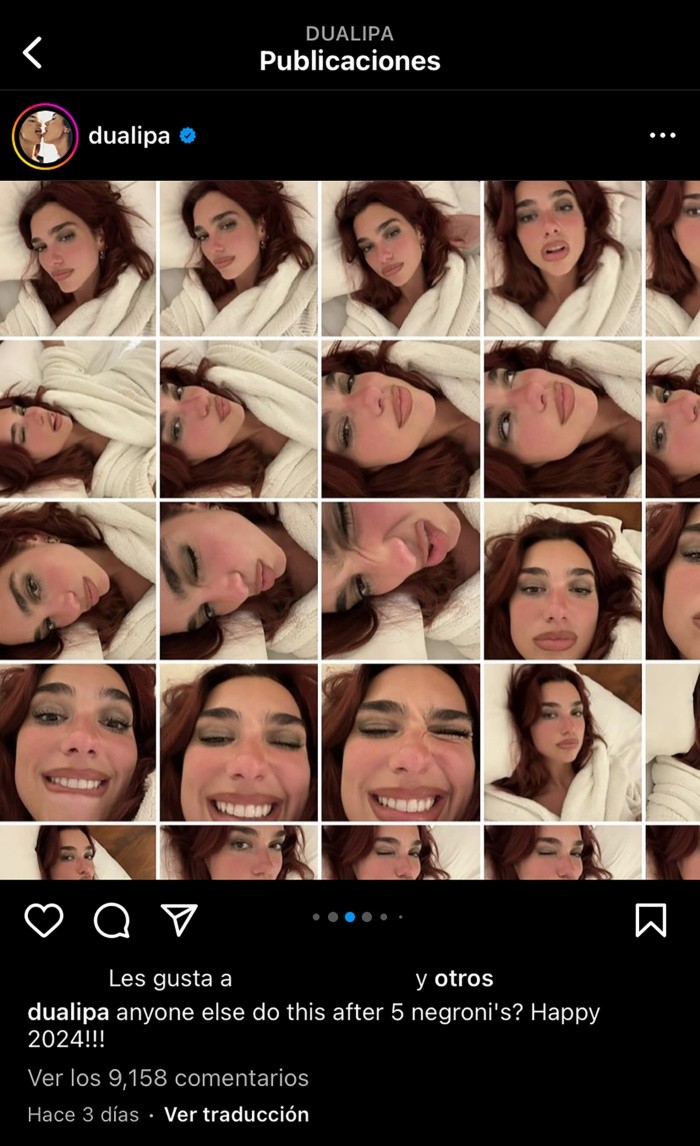Open comments via the speech bubble icon
Viewport: 700px width, 1146px height.
(x=111, y=920)
